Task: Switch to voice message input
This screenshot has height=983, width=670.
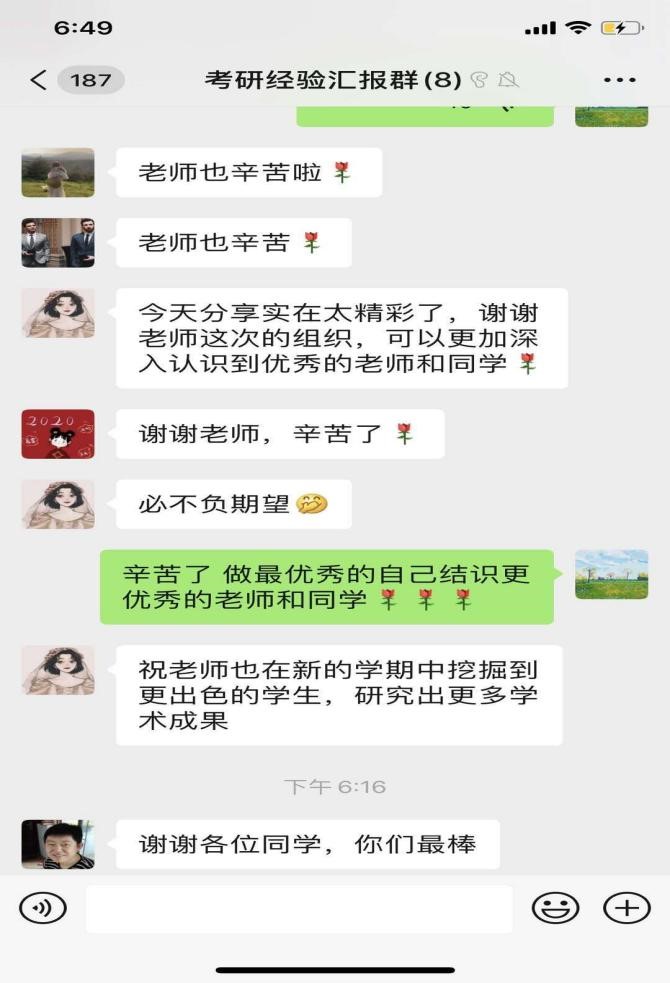Action: (x=43, y=908)
